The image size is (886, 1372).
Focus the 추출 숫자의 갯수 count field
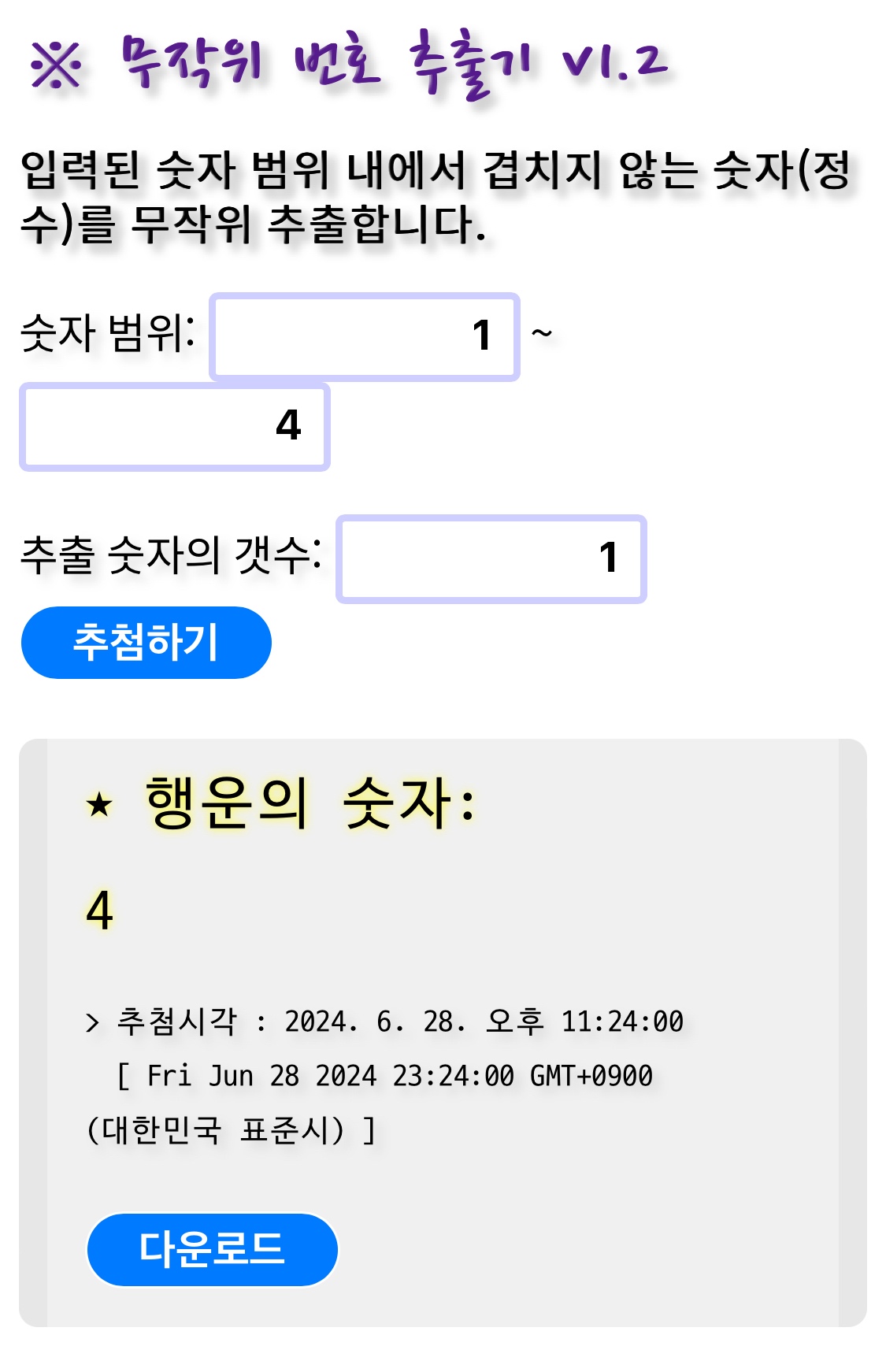tap(491, 559)
